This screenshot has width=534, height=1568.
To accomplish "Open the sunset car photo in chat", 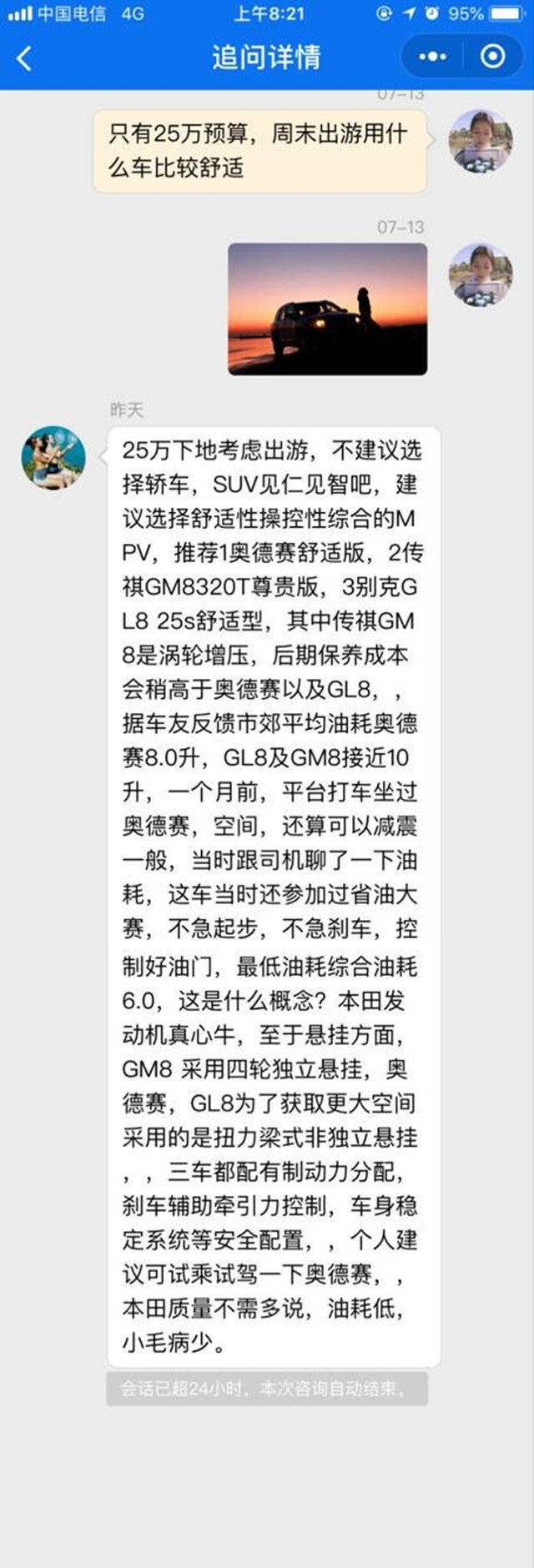I will (x=327, y=309).
